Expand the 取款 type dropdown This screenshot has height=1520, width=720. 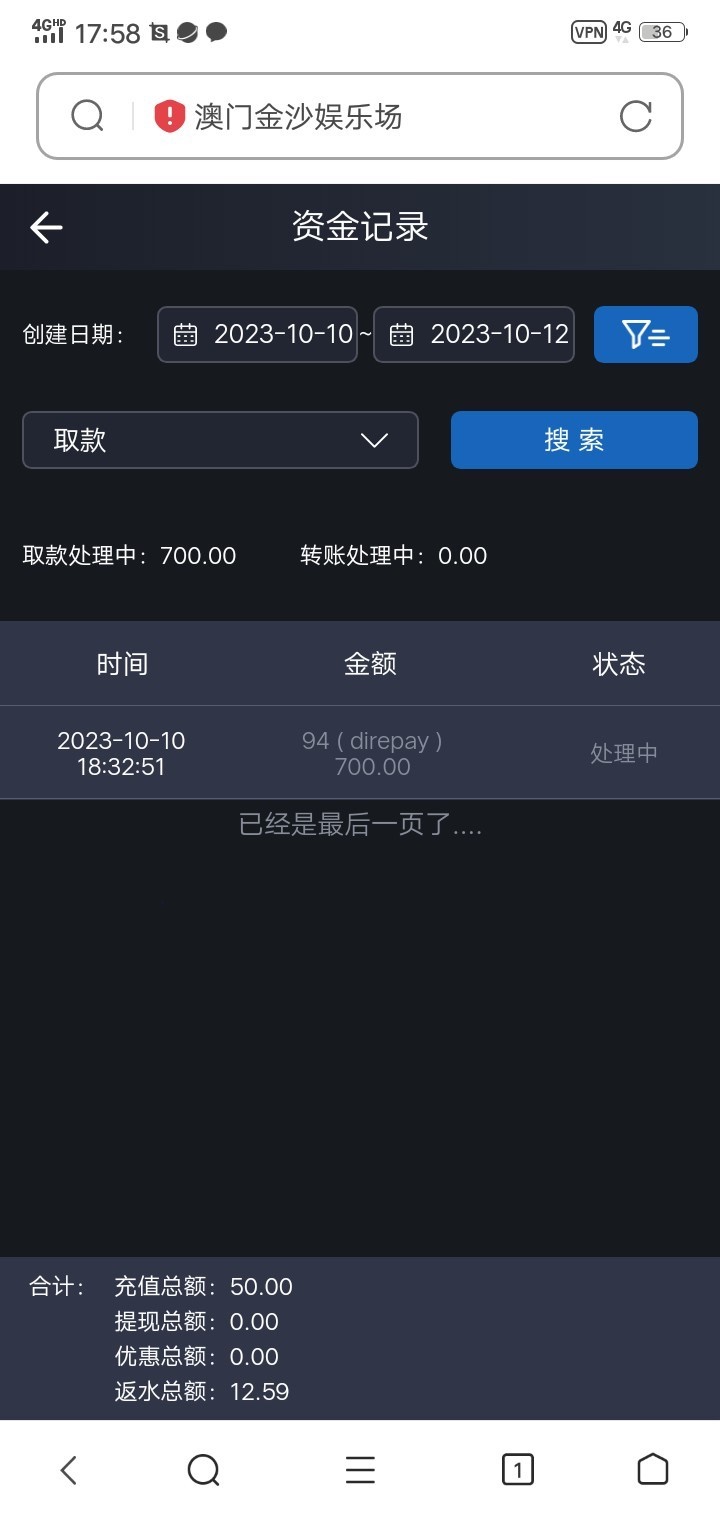tap(220, 440)
